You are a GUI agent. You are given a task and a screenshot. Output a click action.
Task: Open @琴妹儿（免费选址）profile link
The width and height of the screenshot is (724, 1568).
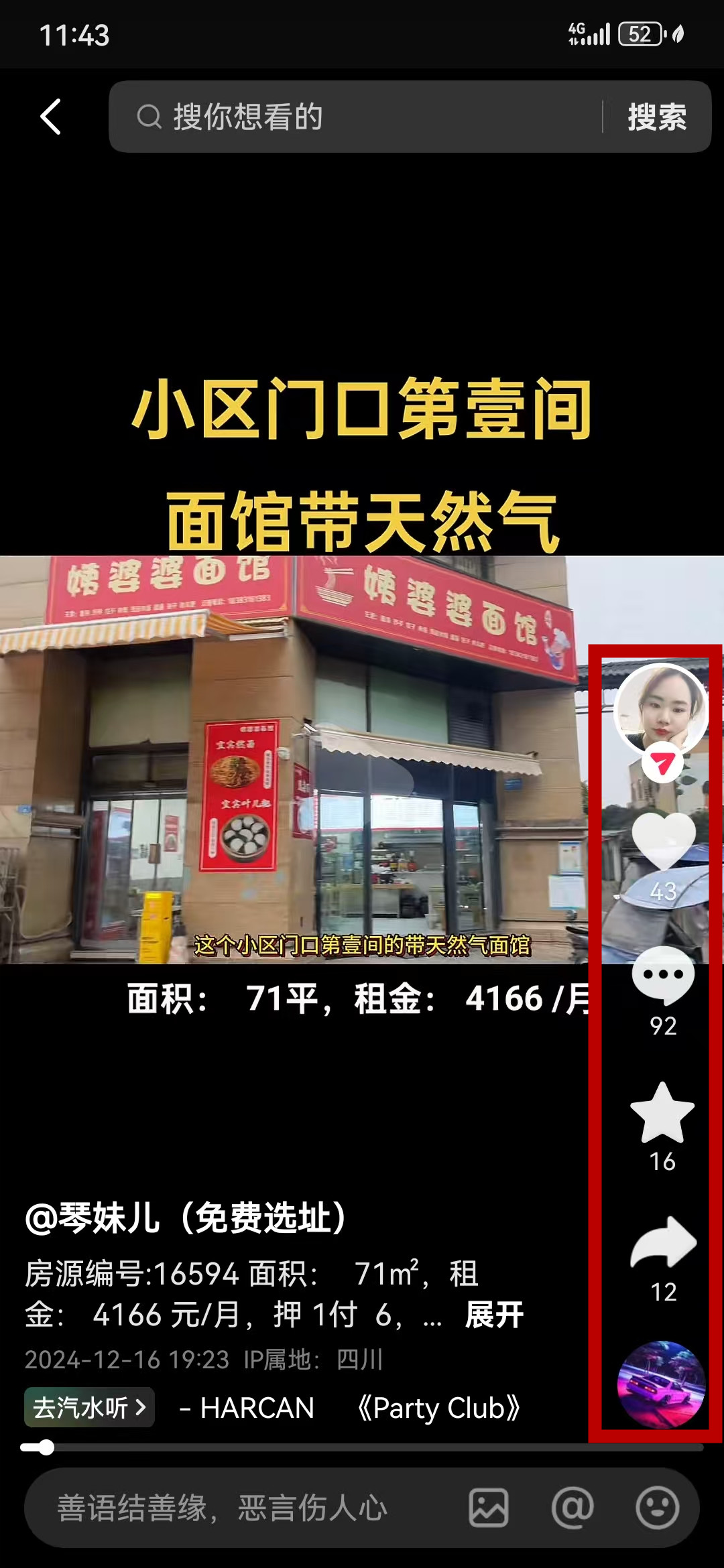point(186,1218)
